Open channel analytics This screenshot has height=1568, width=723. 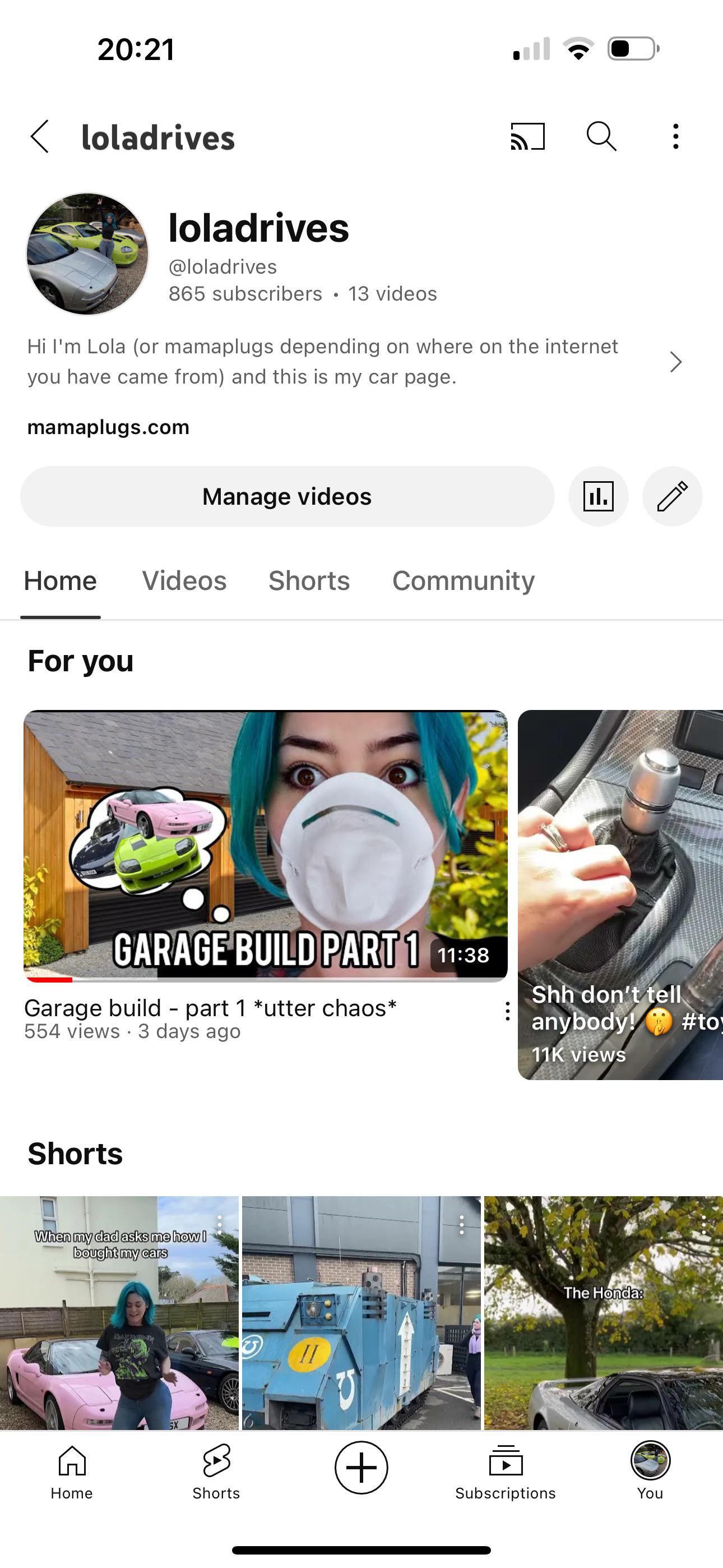point(598,497)
